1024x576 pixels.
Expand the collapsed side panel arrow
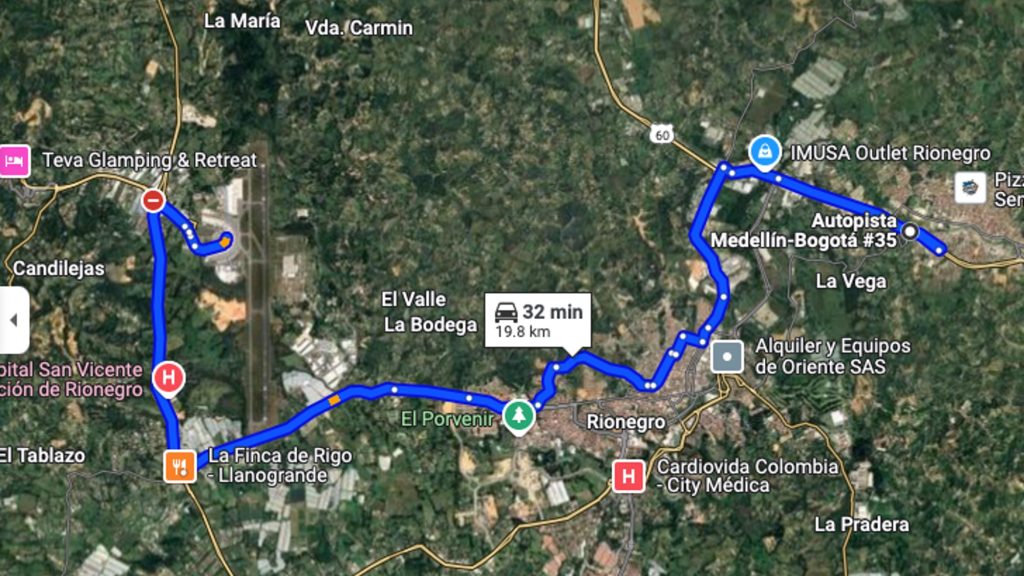[x=13, y=320]
